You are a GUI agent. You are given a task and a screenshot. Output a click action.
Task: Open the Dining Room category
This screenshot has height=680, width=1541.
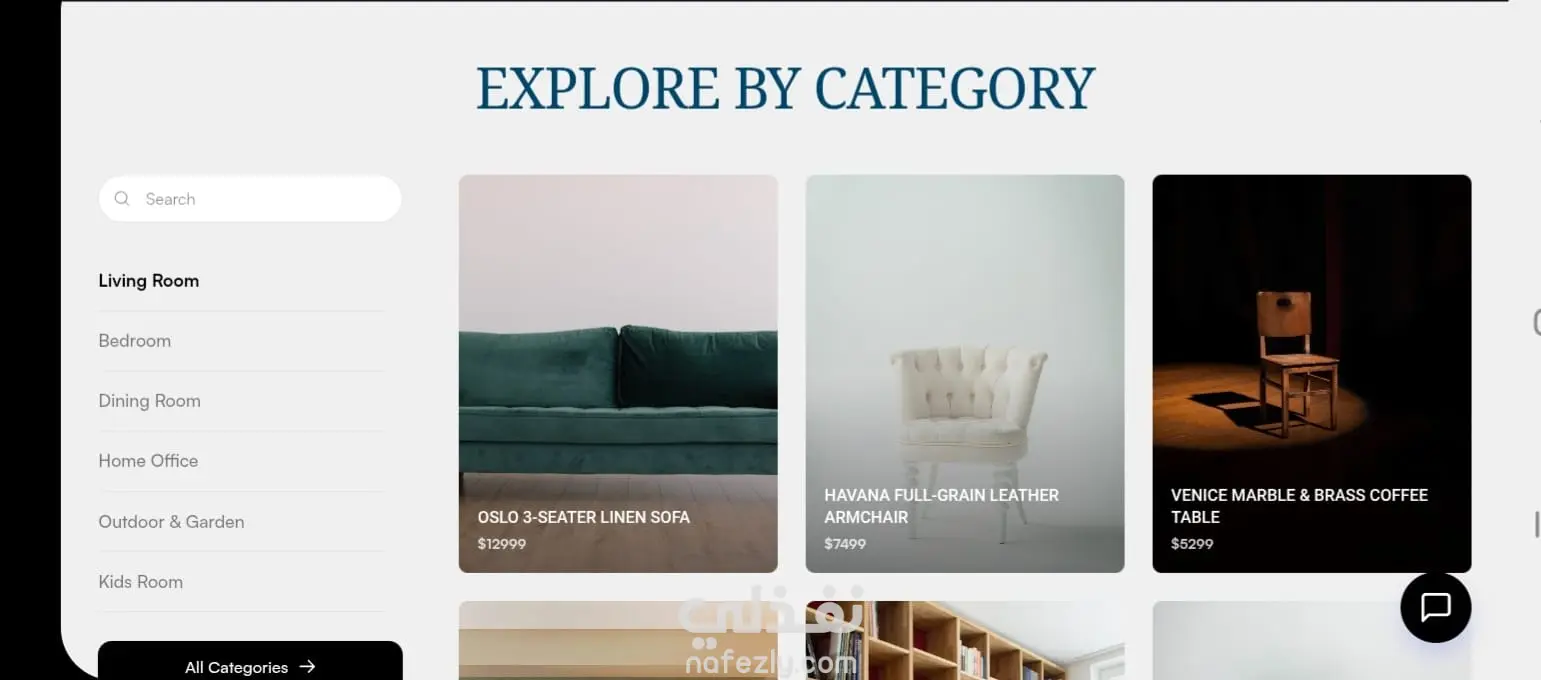150,401
